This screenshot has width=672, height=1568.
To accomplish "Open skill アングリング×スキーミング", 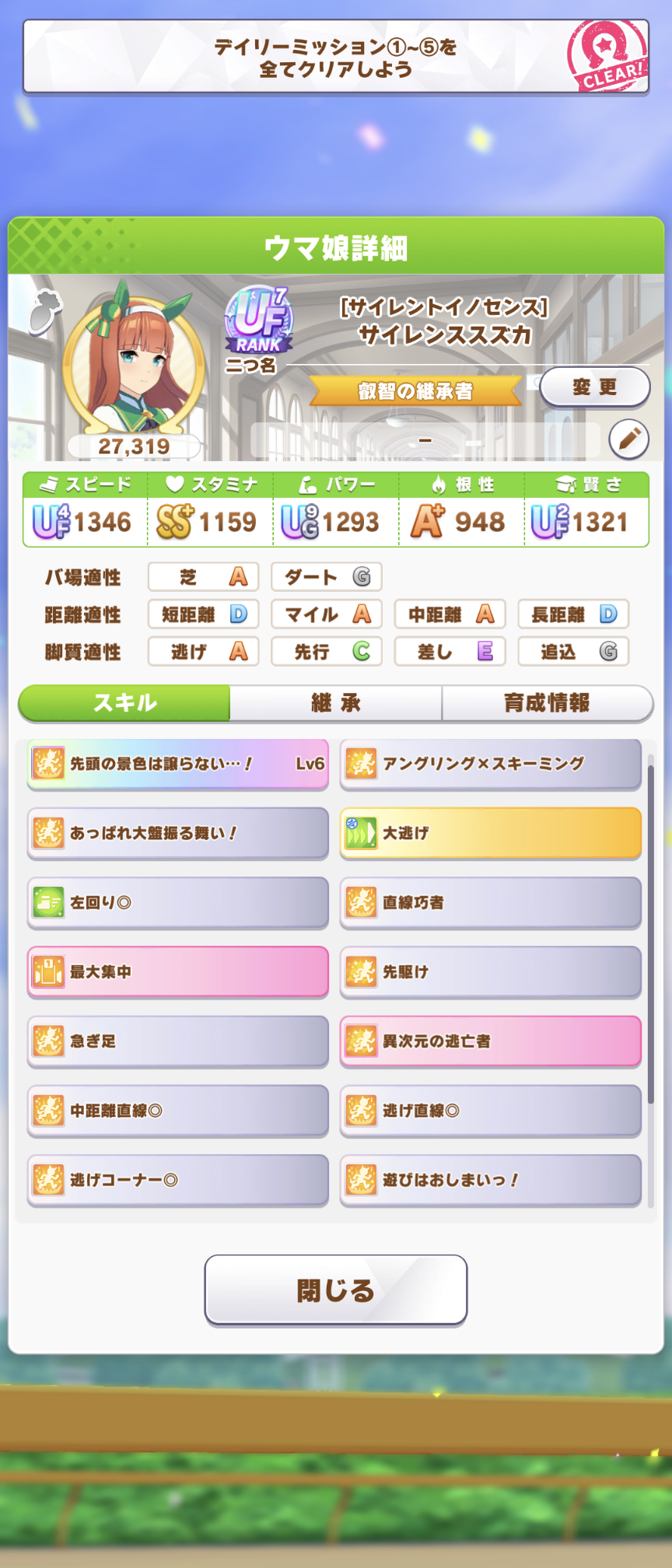I will 490,764.
